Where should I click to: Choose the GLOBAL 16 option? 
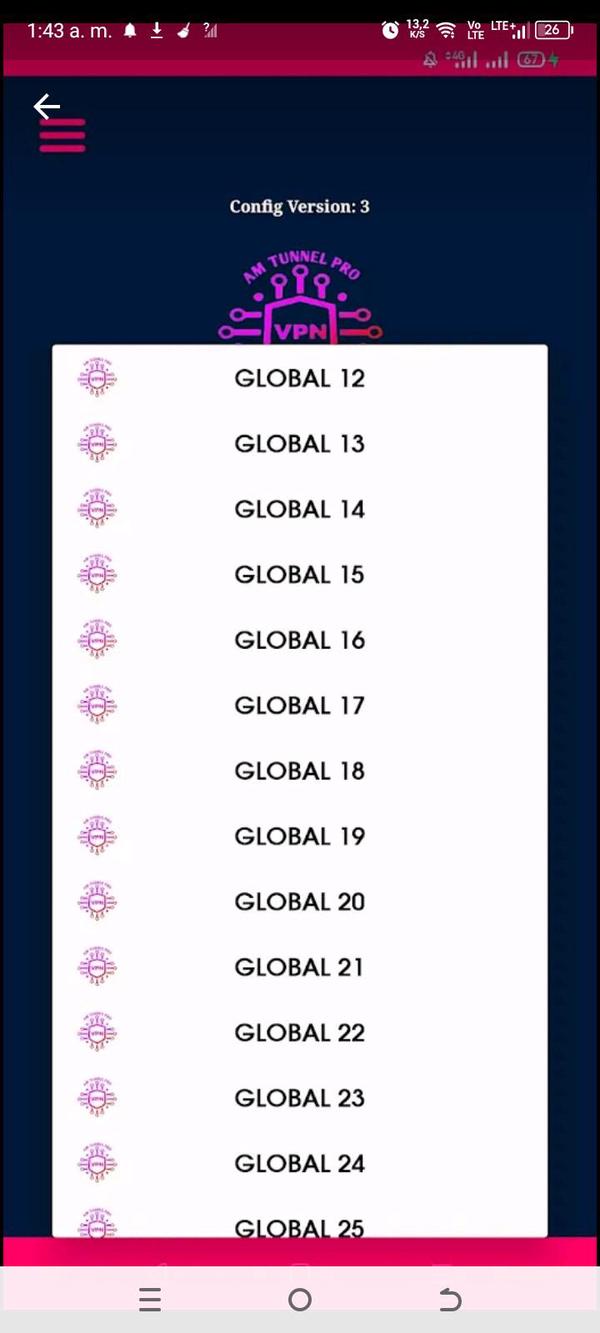click(299, 640)
